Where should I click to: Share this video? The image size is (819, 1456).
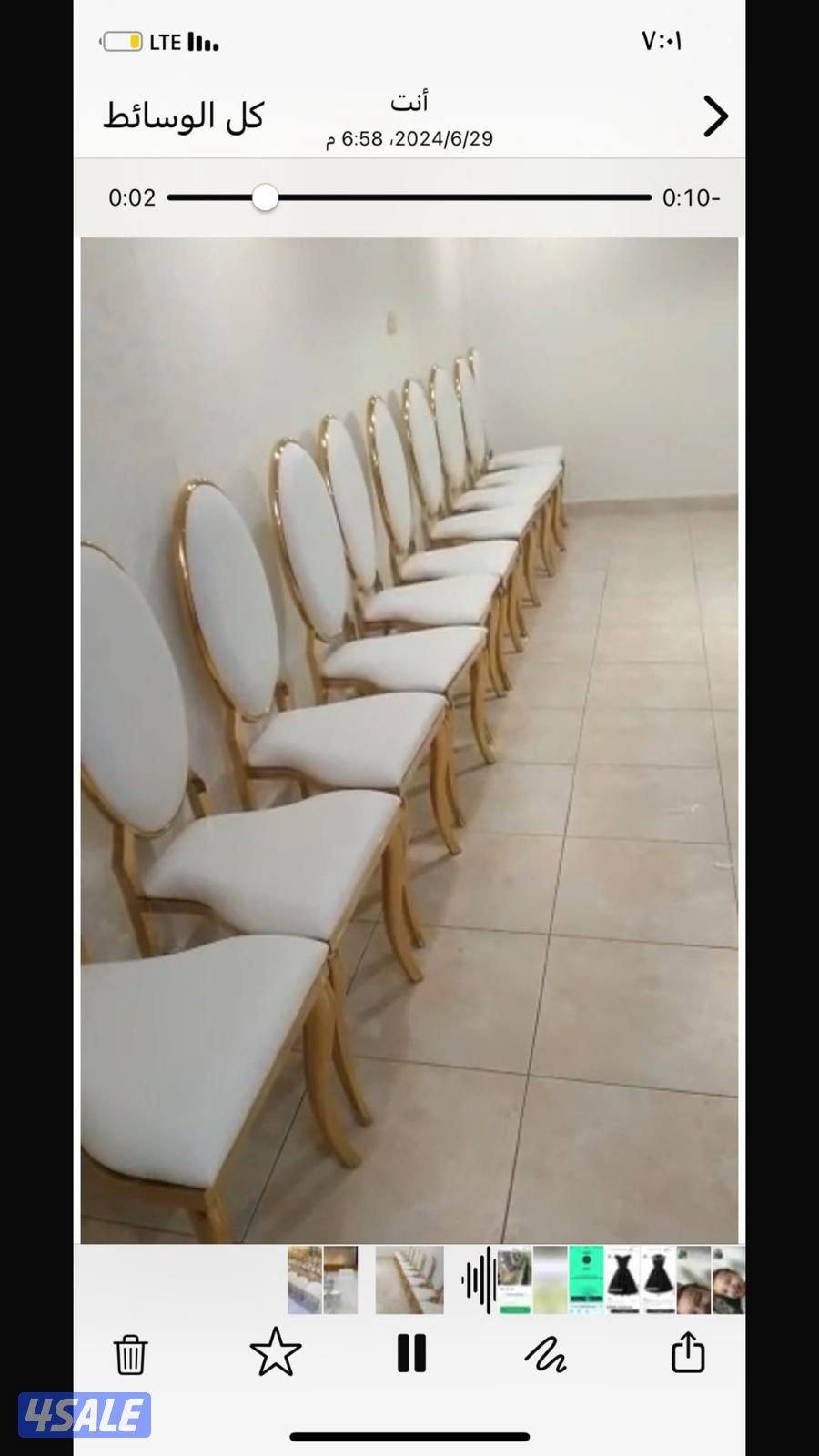click(688, 1352)
